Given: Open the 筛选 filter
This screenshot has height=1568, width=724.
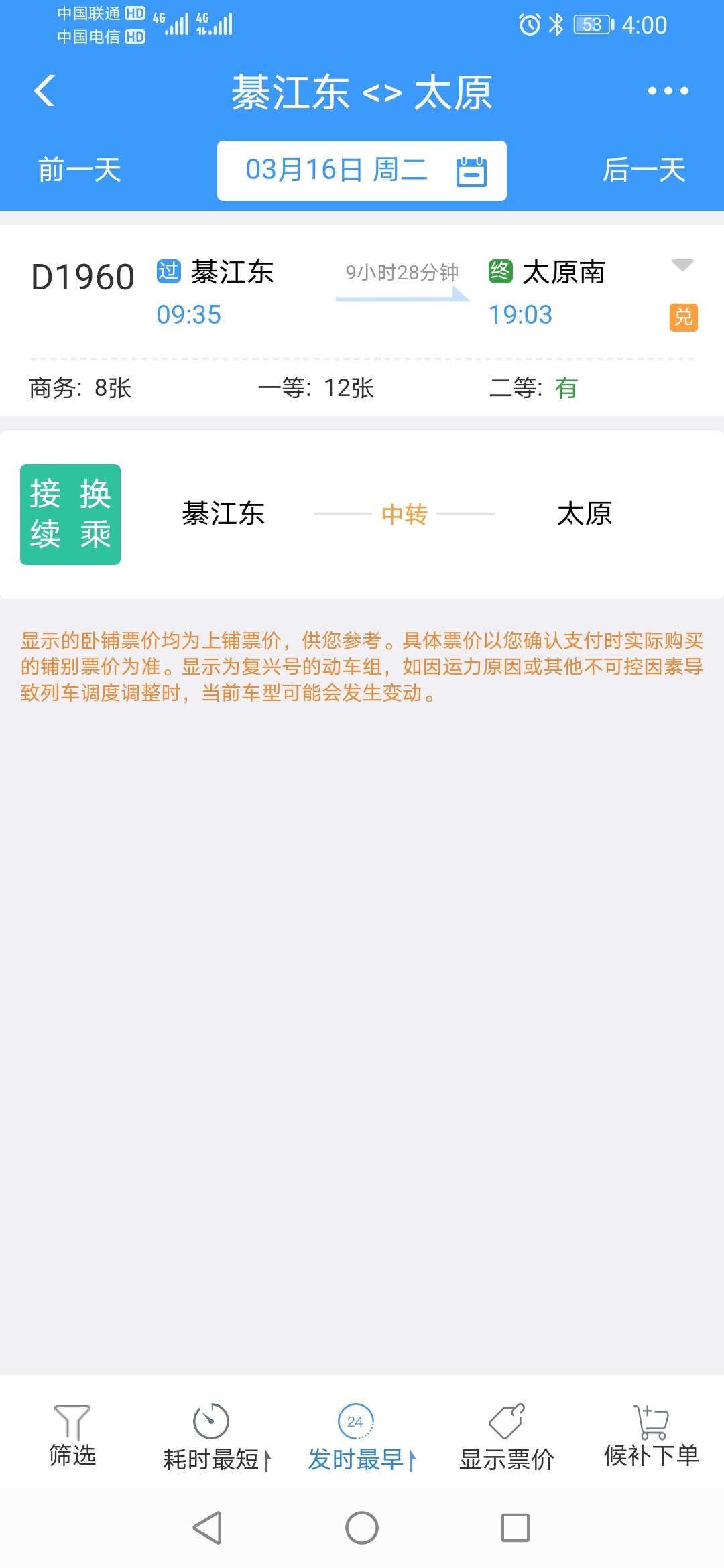Looking at the screenshot, I should tap(72, 1435).
